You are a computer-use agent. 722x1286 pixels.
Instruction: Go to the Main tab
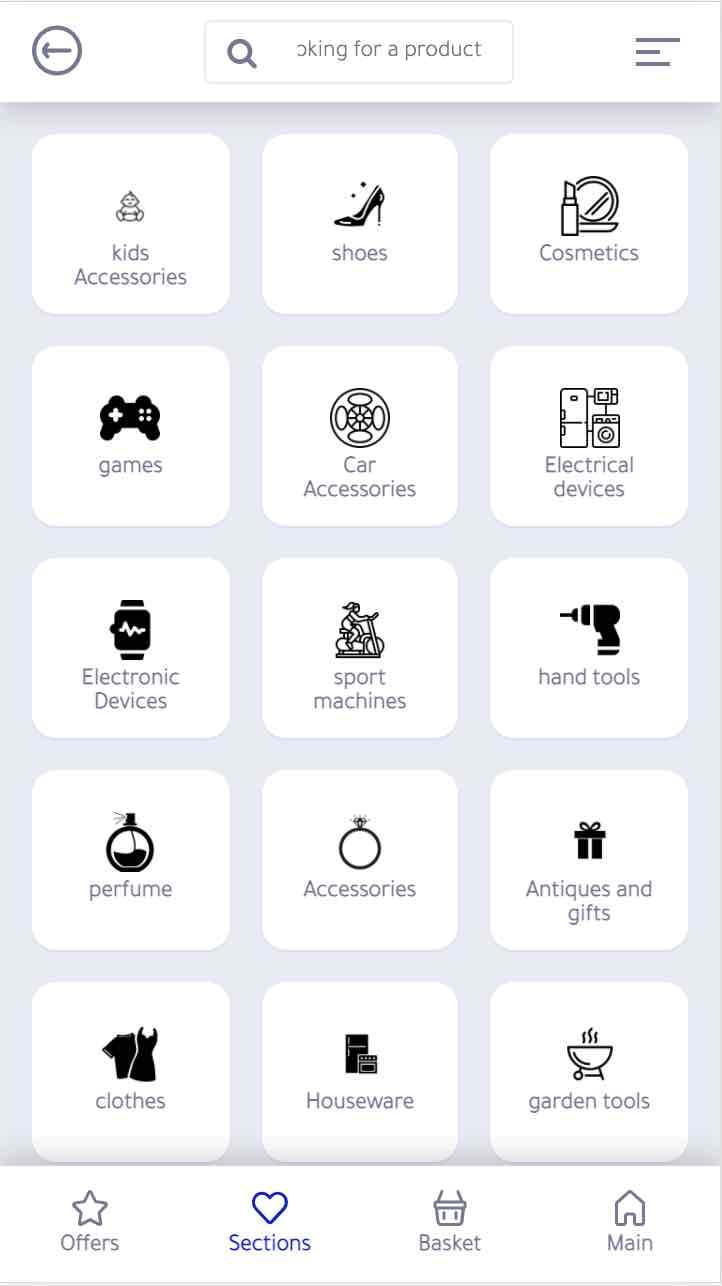[630, 1222]
